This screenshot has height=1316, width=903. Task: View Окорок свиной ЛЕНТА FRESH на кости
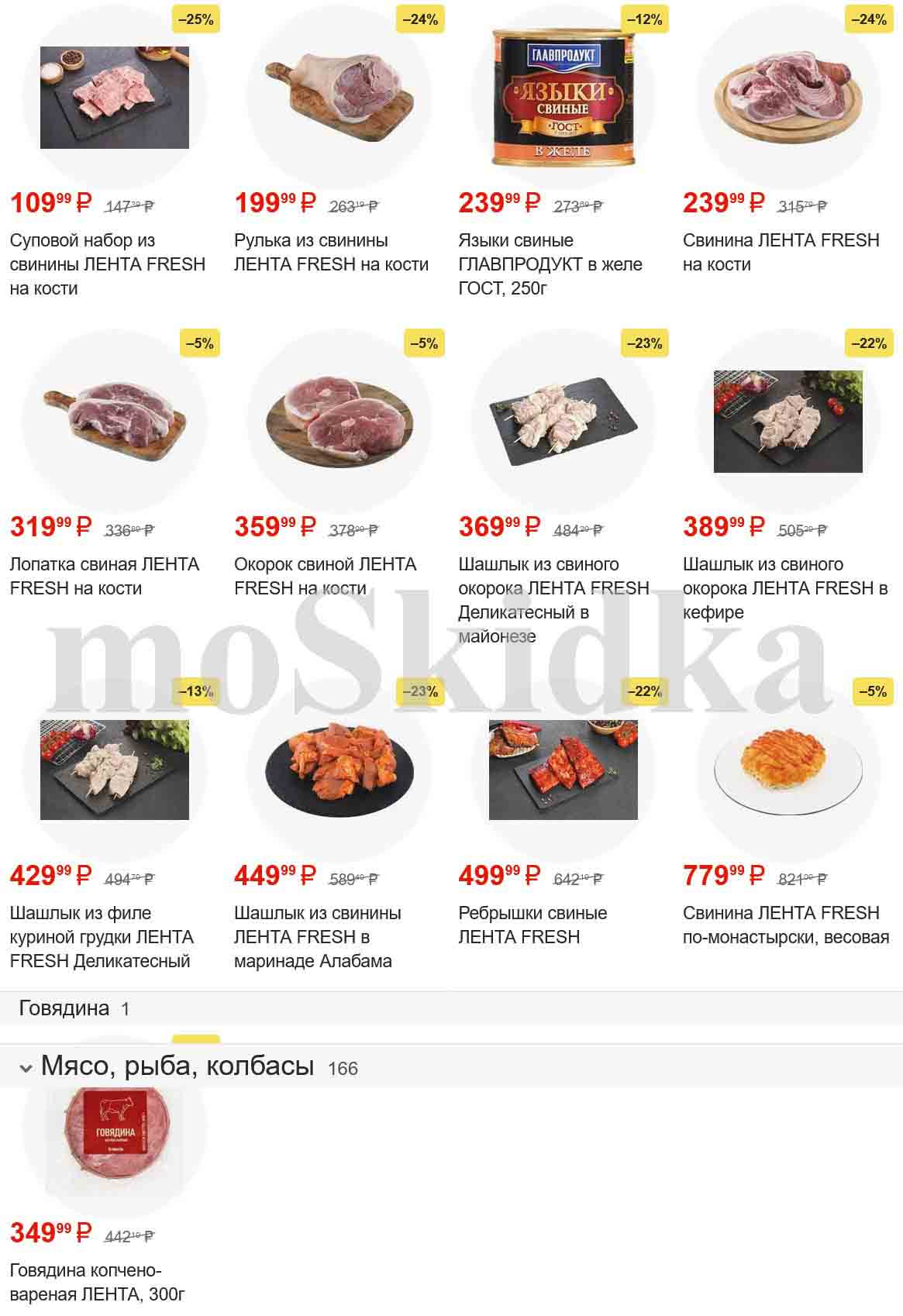pyautogui.click(x=326, y=576)
